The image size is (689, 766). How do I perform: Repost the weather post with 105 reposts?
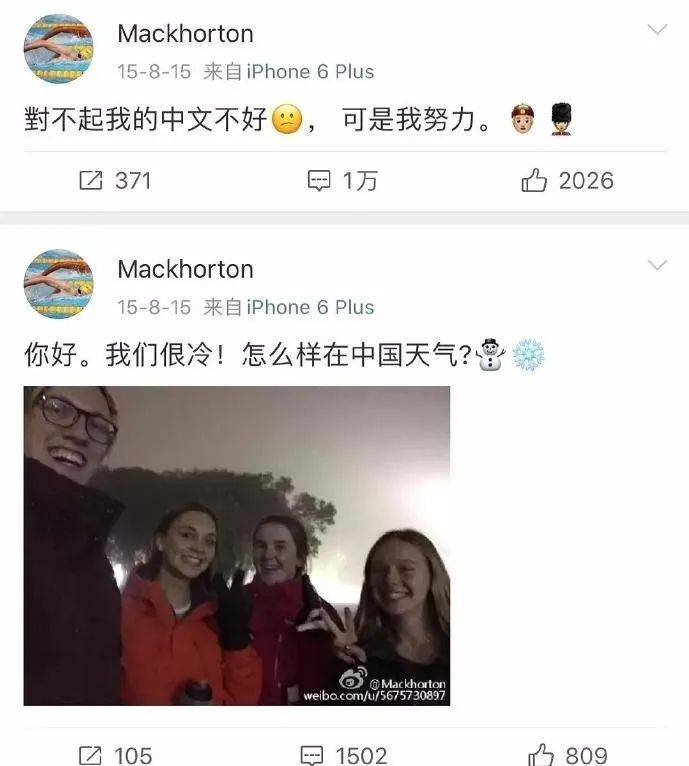[114, 754]
